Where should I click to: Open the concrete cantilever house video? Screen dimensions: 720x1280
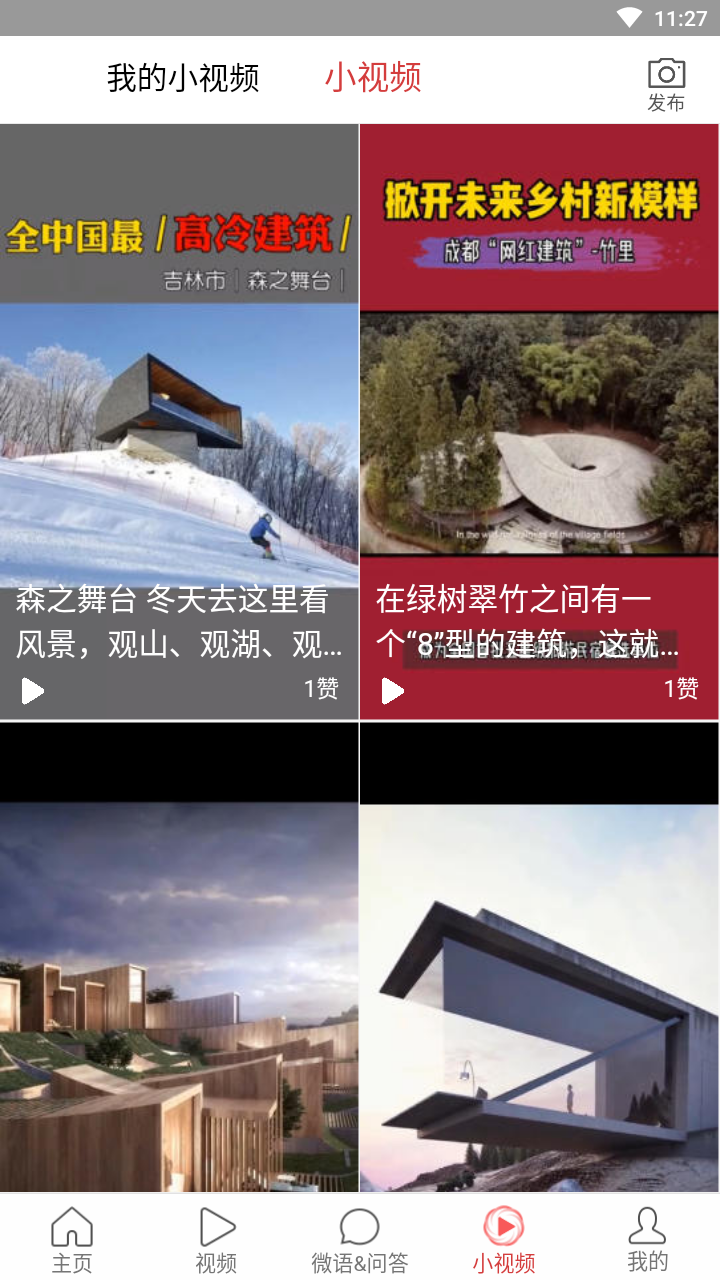(539, 960)
